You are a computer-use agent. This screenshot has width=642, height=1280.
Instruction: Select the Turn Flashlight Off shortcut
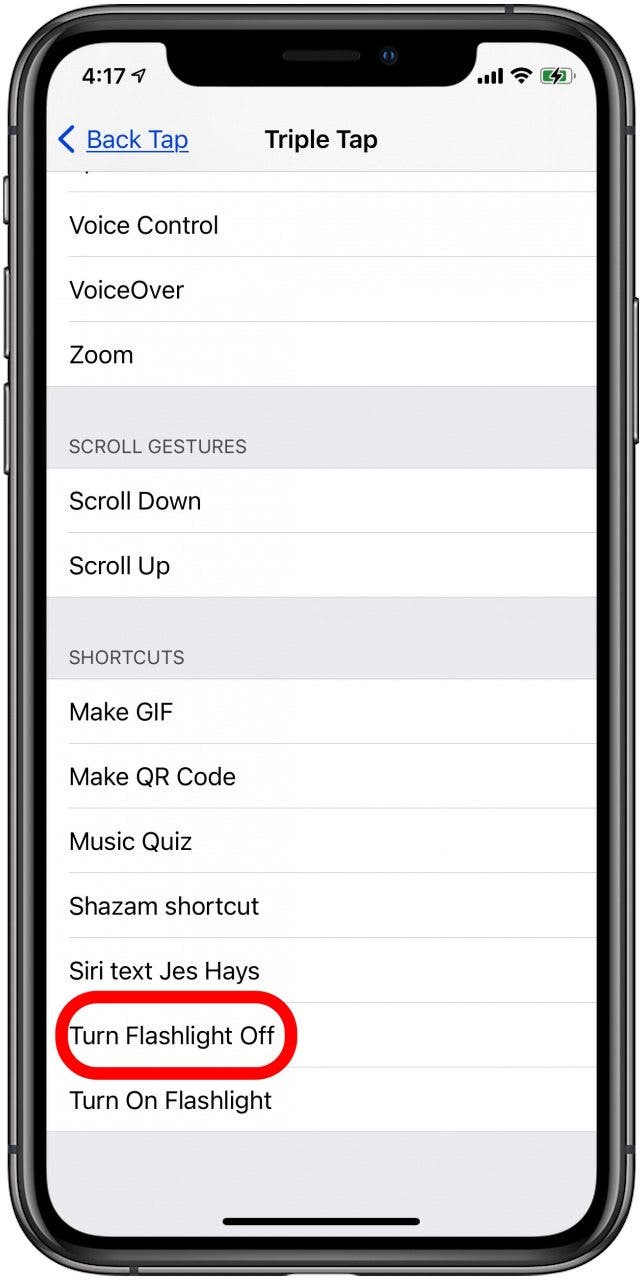172,1036
